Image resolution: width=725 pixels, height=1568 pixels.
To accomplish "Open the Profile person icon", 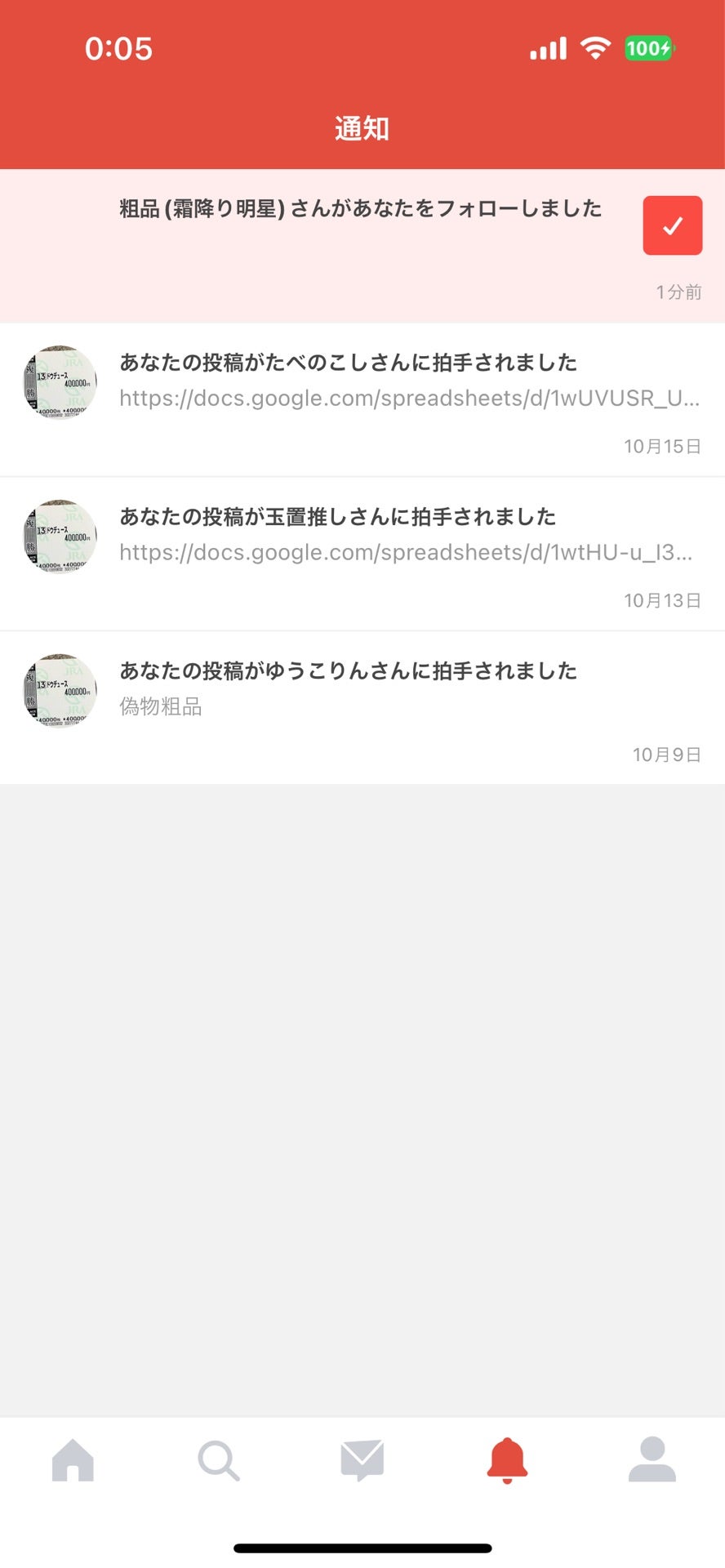I will tap(652, 1462).
